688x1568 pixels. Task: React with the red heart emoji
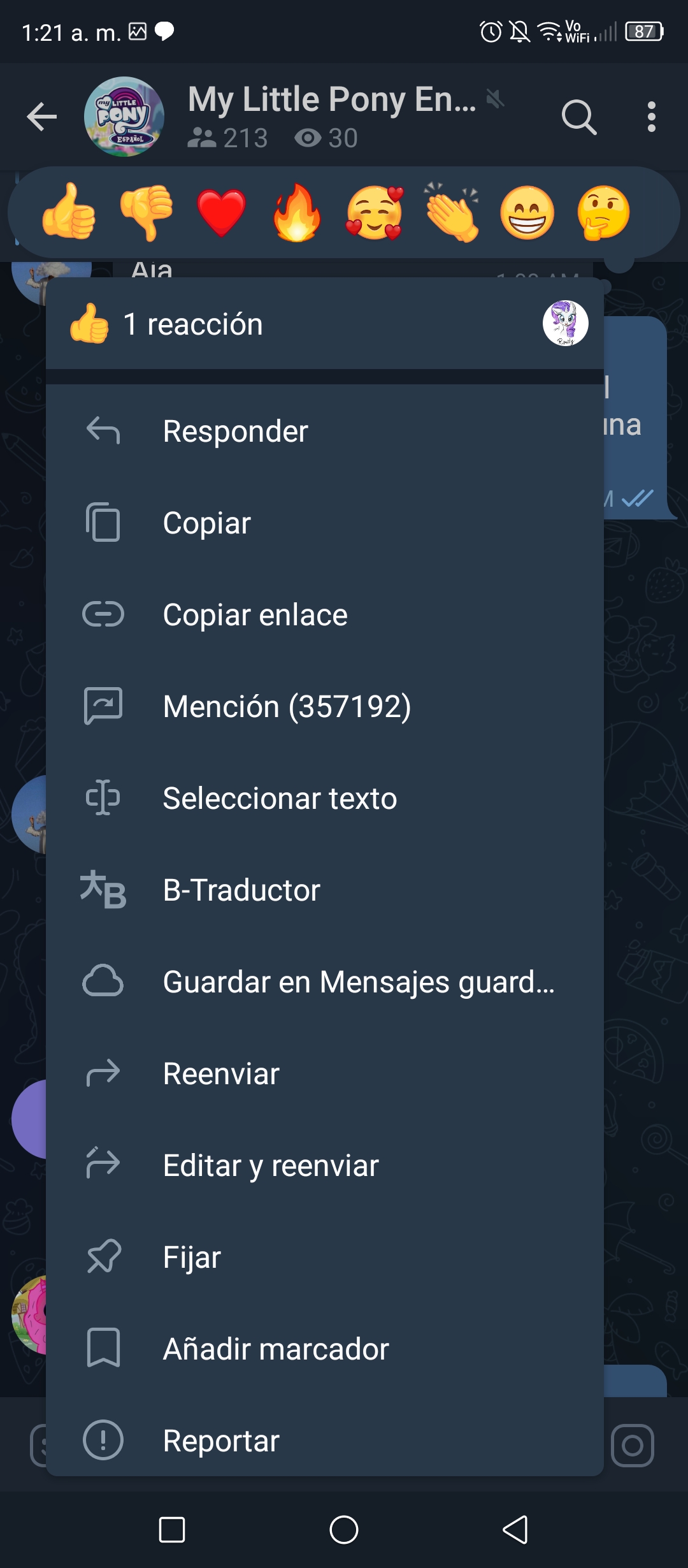coord(222,213)
